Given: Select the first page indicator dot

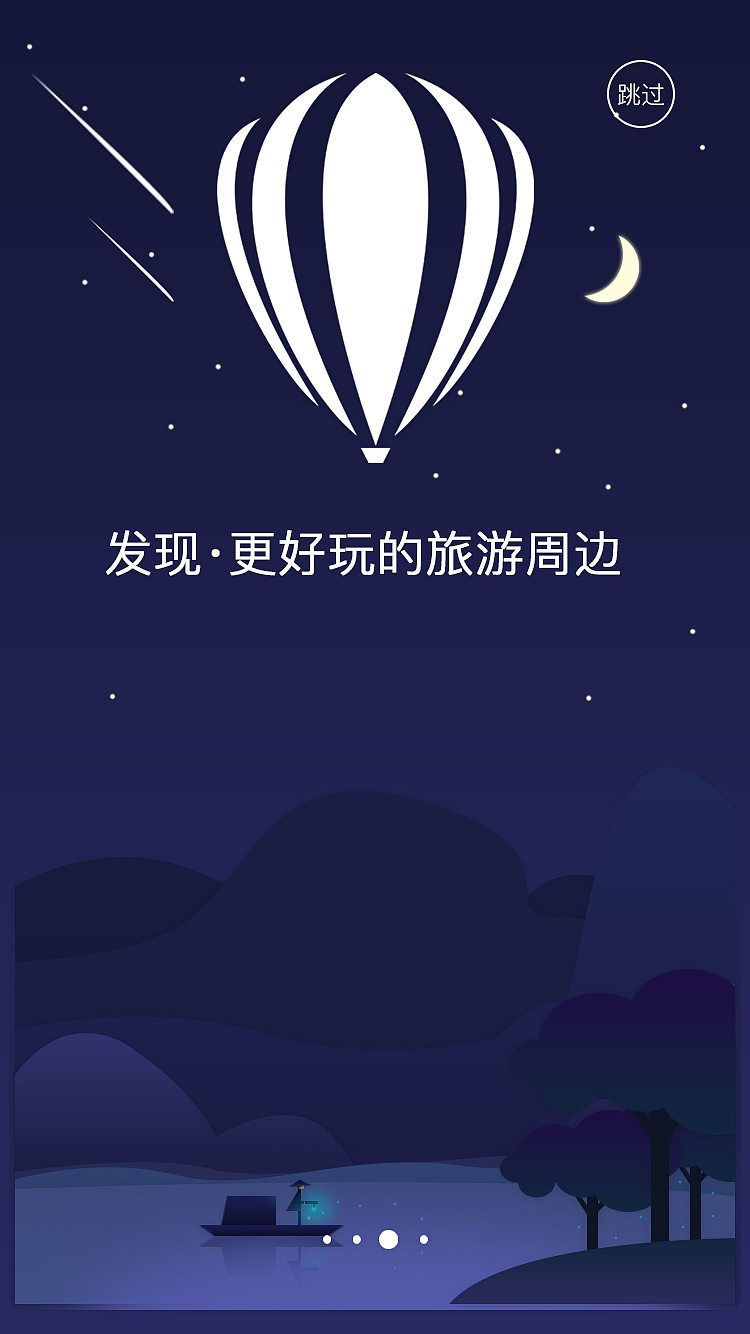Looking at the screenshot, I should (x=327, y=1238).
